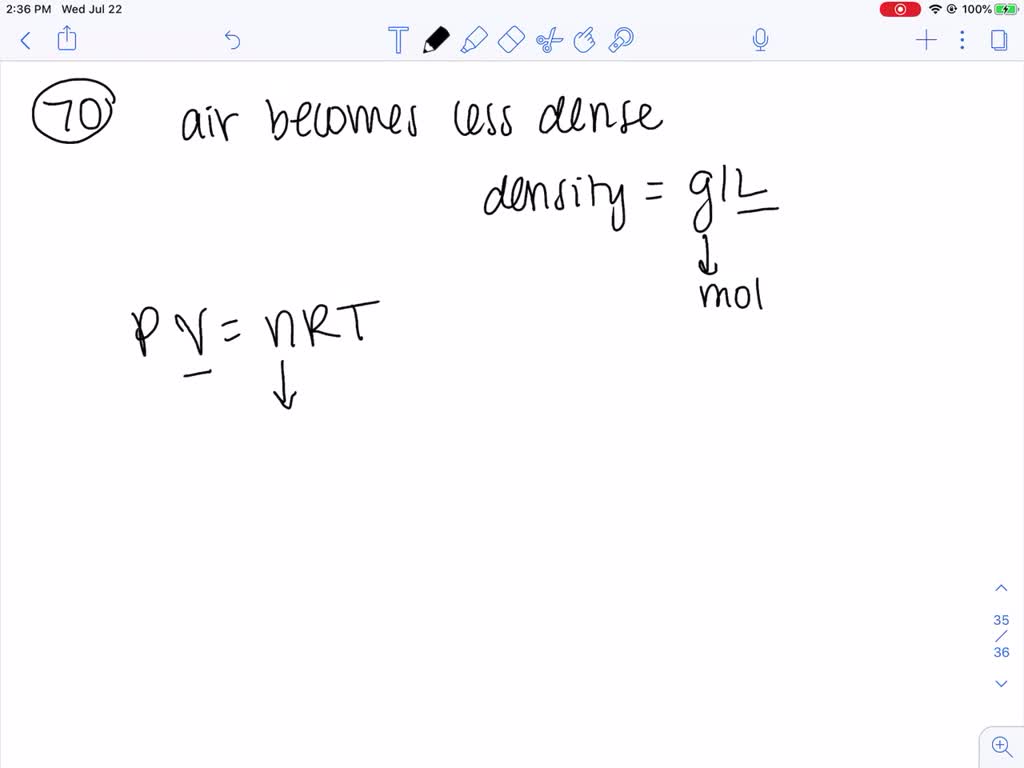Viewport: 1024px width, 768px height.
Task: Open the page overview icon
Action: pos(998,40)
